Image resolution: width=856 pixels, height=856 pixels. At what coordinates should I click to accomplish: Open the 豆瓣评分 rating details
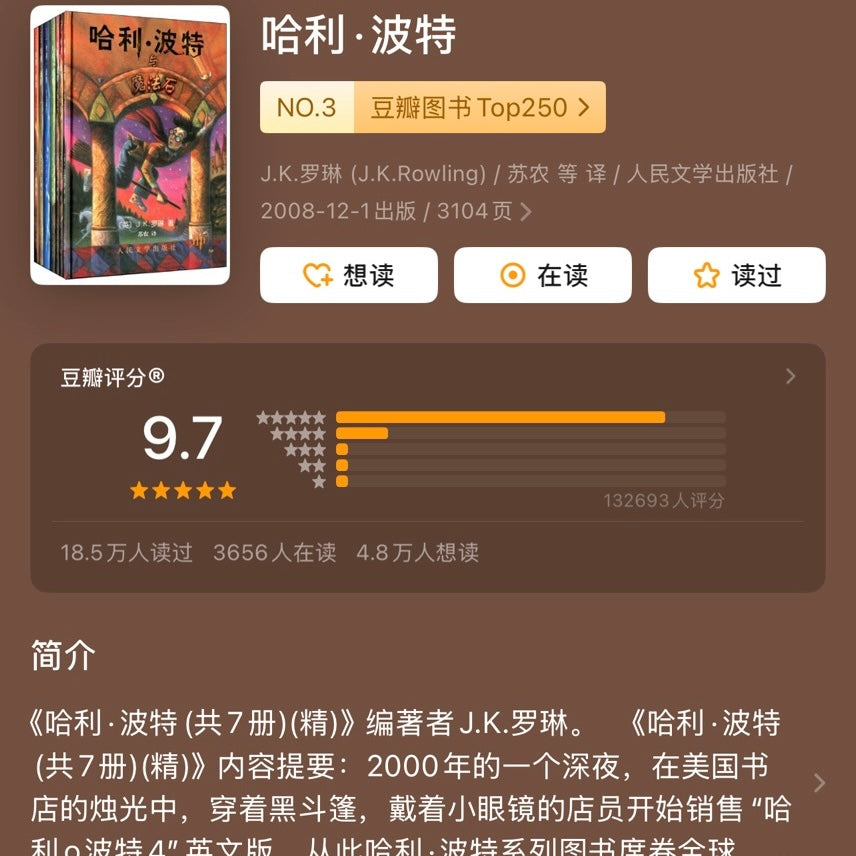pos(790,376)
